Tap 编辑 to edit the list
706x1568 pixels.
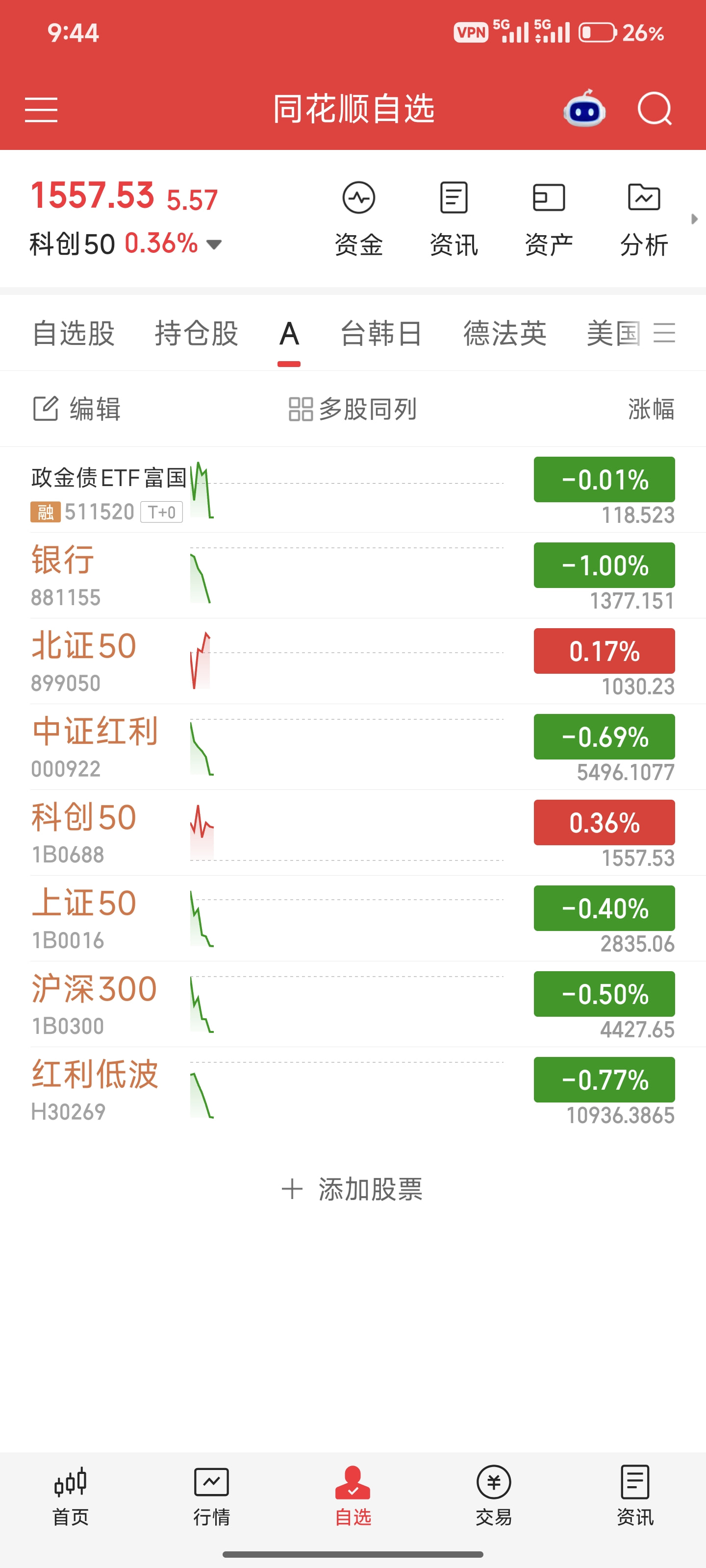tap(77, 409)
